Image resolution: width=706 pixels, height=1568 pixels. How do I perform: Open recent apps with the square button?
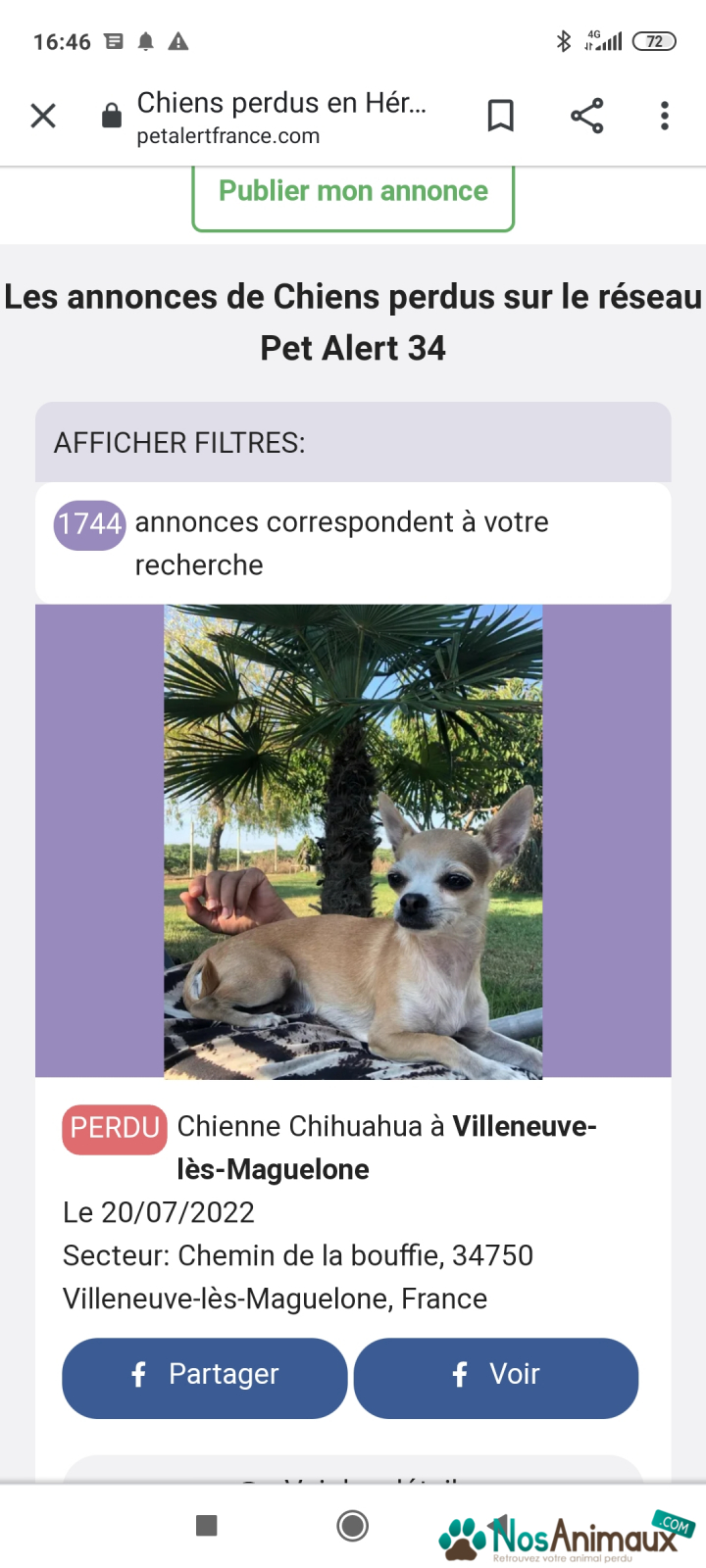tap(206, 1526)
